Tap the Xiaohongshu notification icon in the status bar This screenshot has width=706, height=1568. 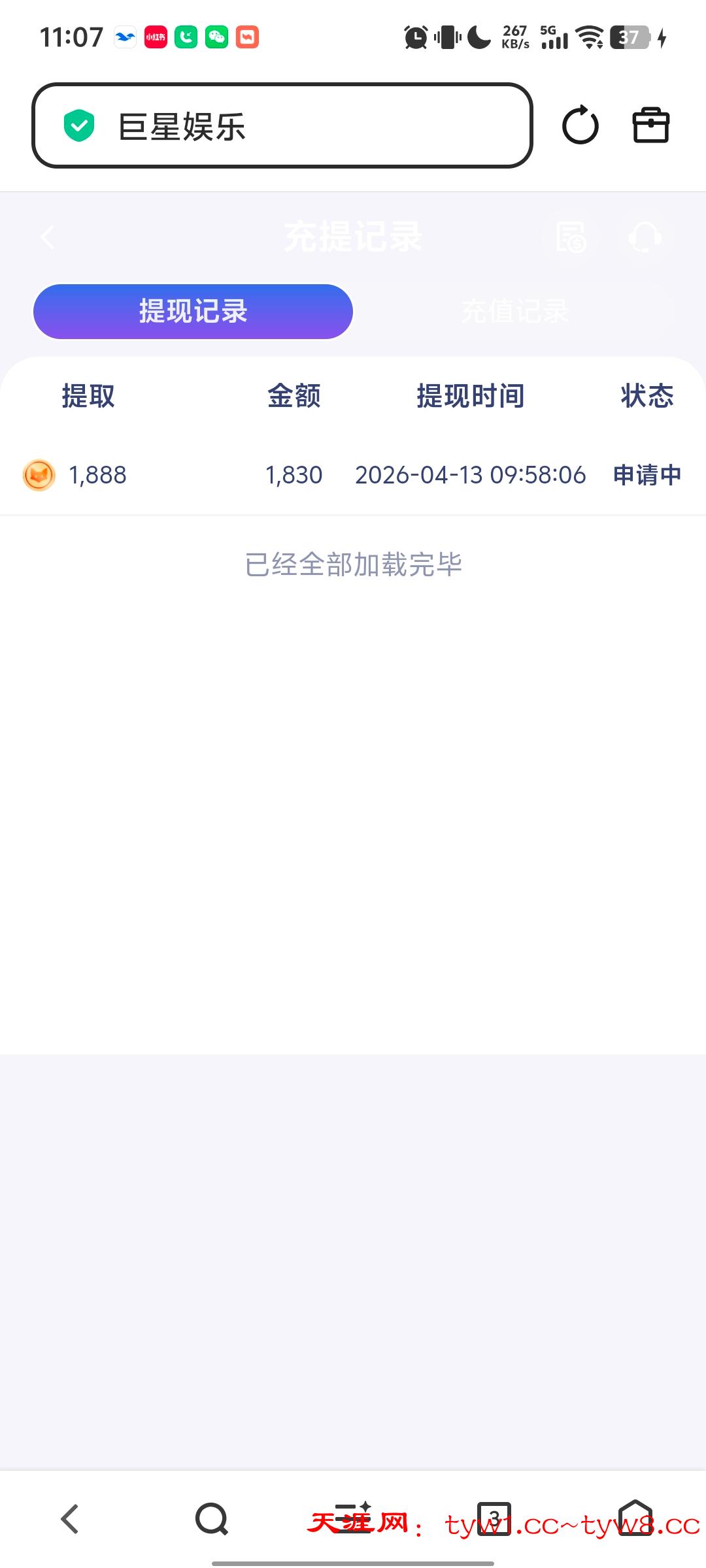[x=154, y=37]
